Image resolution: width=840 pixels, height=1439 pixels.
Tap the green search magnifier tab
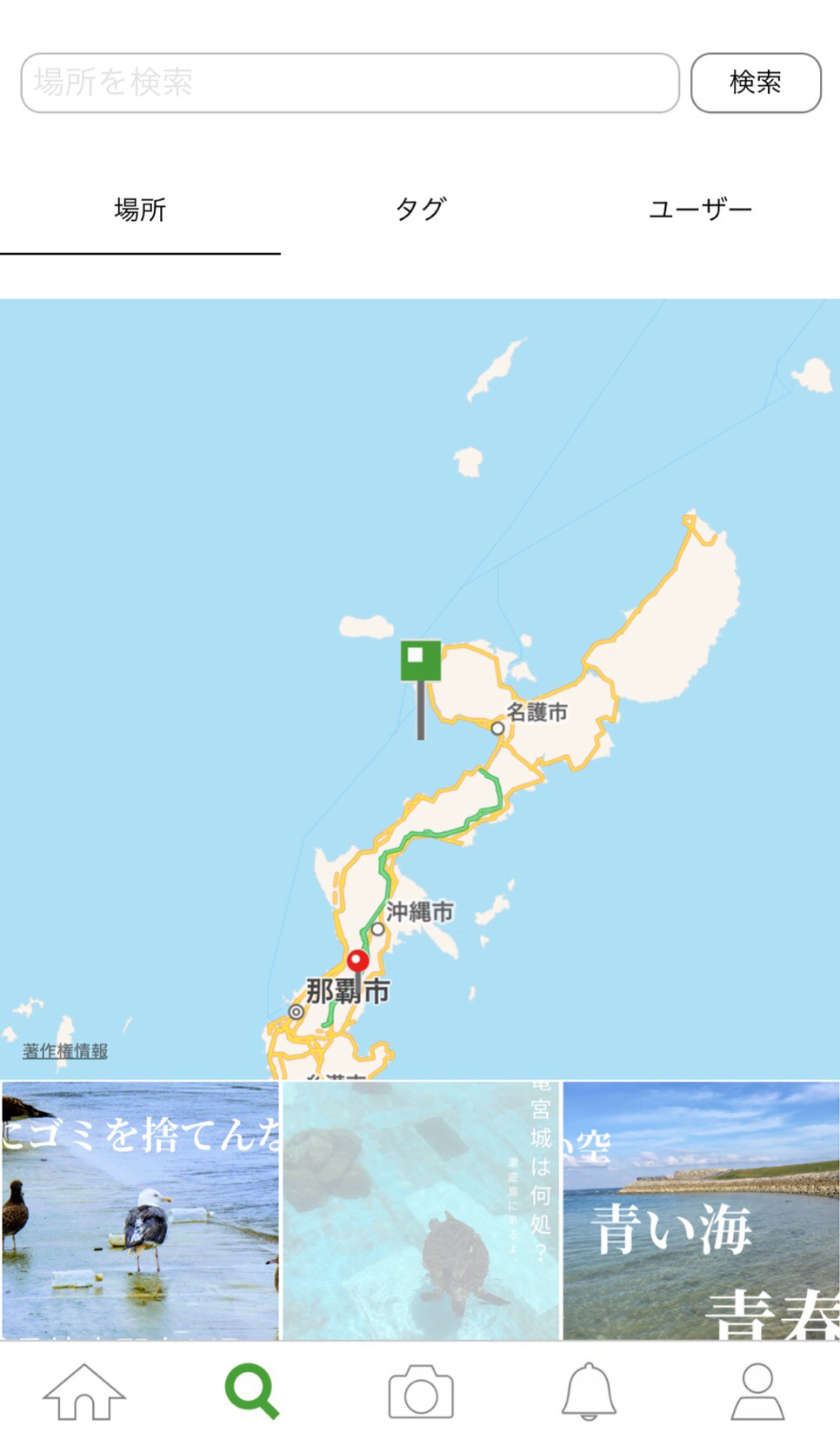pos(252,1391)
